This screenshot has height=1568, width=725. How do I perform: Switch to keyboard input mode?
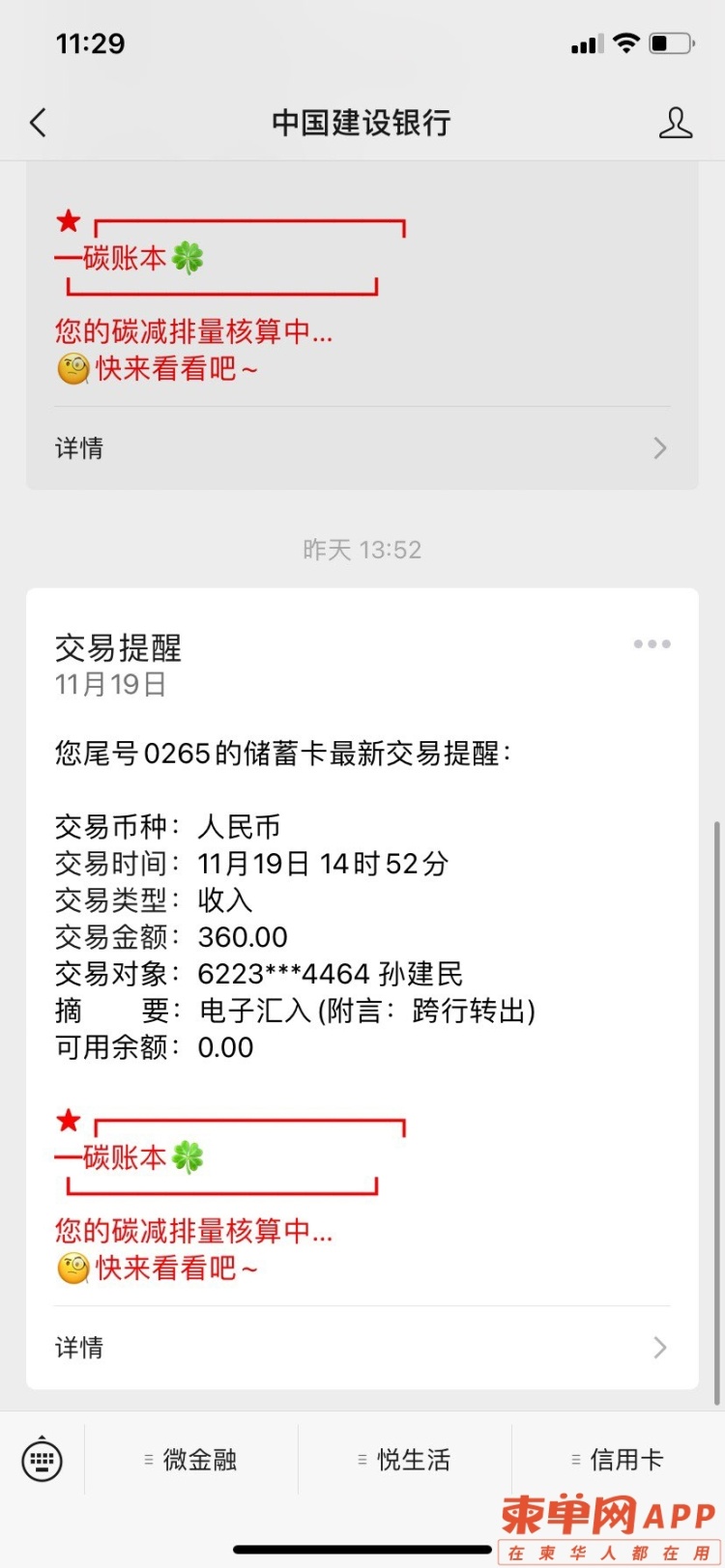tap(42, 1460)
